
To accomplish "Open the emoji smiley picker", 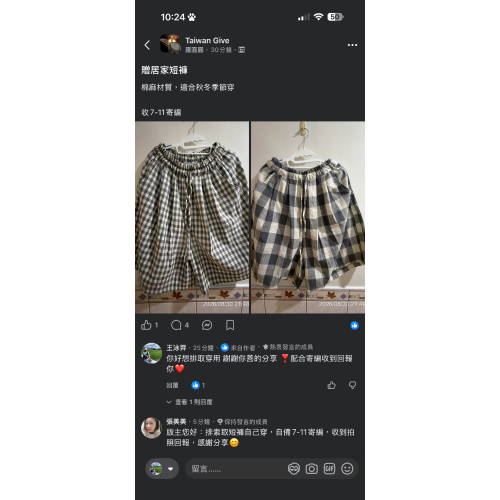I will pos(347,469).
